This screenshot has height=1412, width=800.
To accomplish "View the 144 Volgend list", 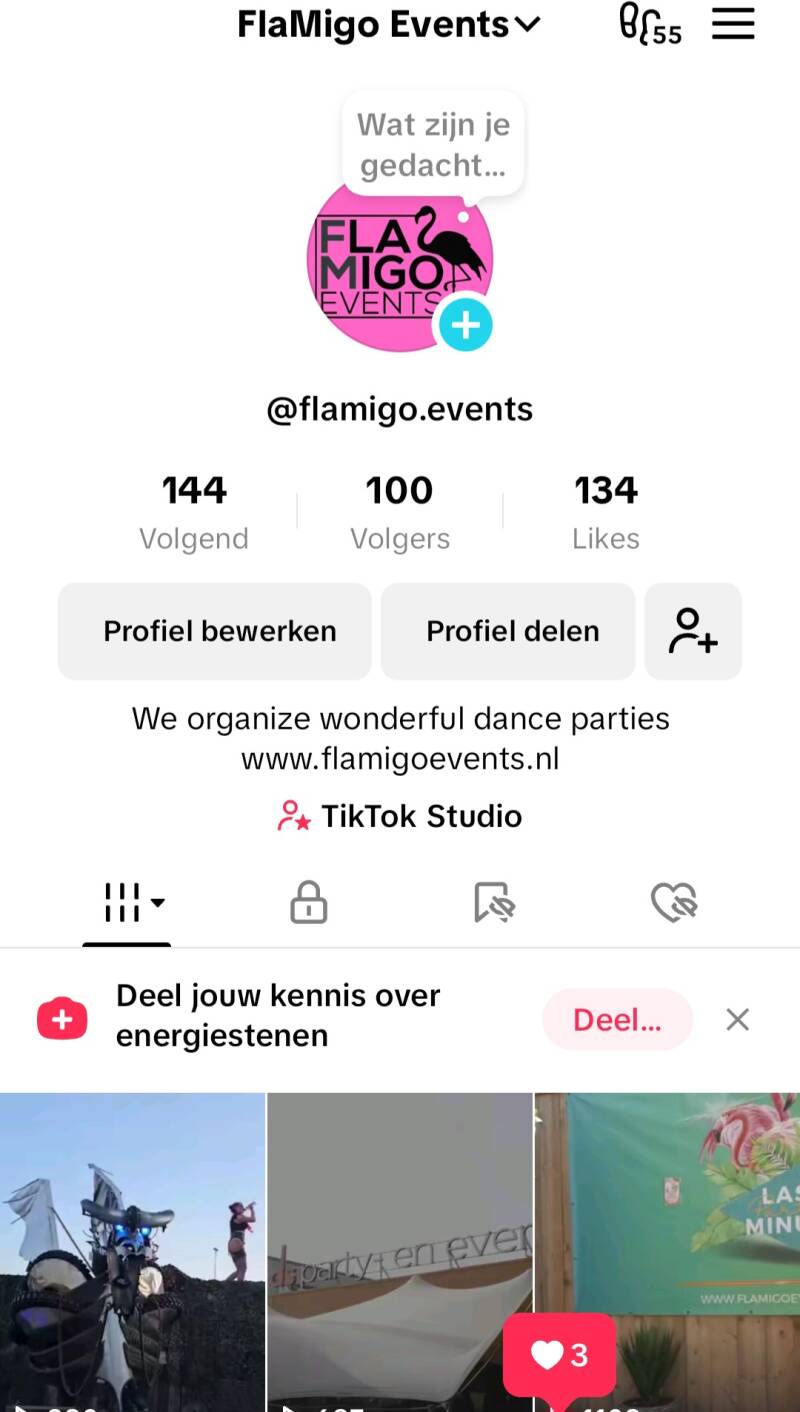I will point(194,511).
